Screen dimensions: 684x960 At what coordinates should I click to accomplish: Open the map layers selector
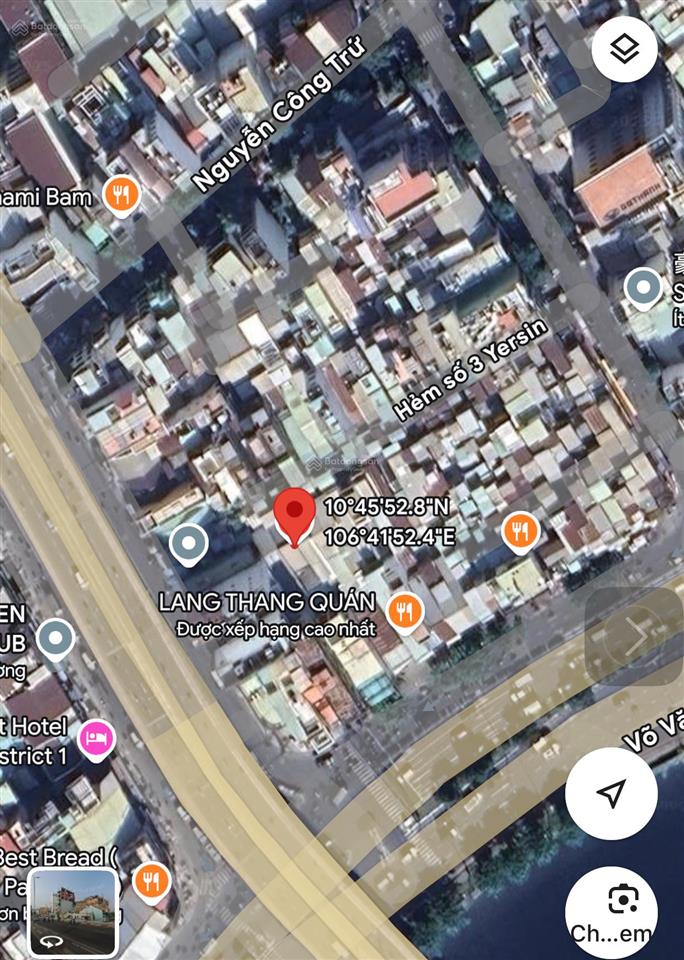click(624, 50)
